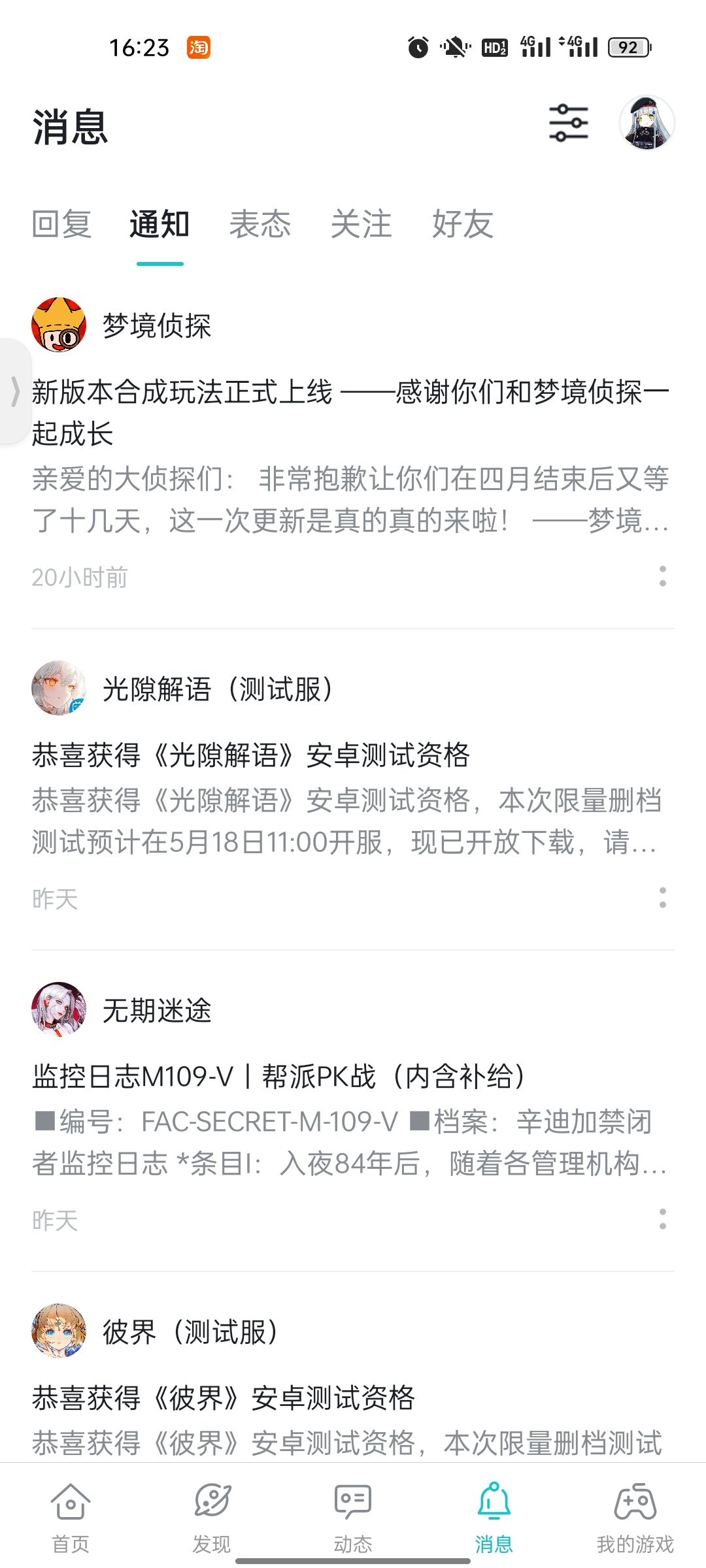
Task: Select the 通知 tab
Action: [160, 224]
